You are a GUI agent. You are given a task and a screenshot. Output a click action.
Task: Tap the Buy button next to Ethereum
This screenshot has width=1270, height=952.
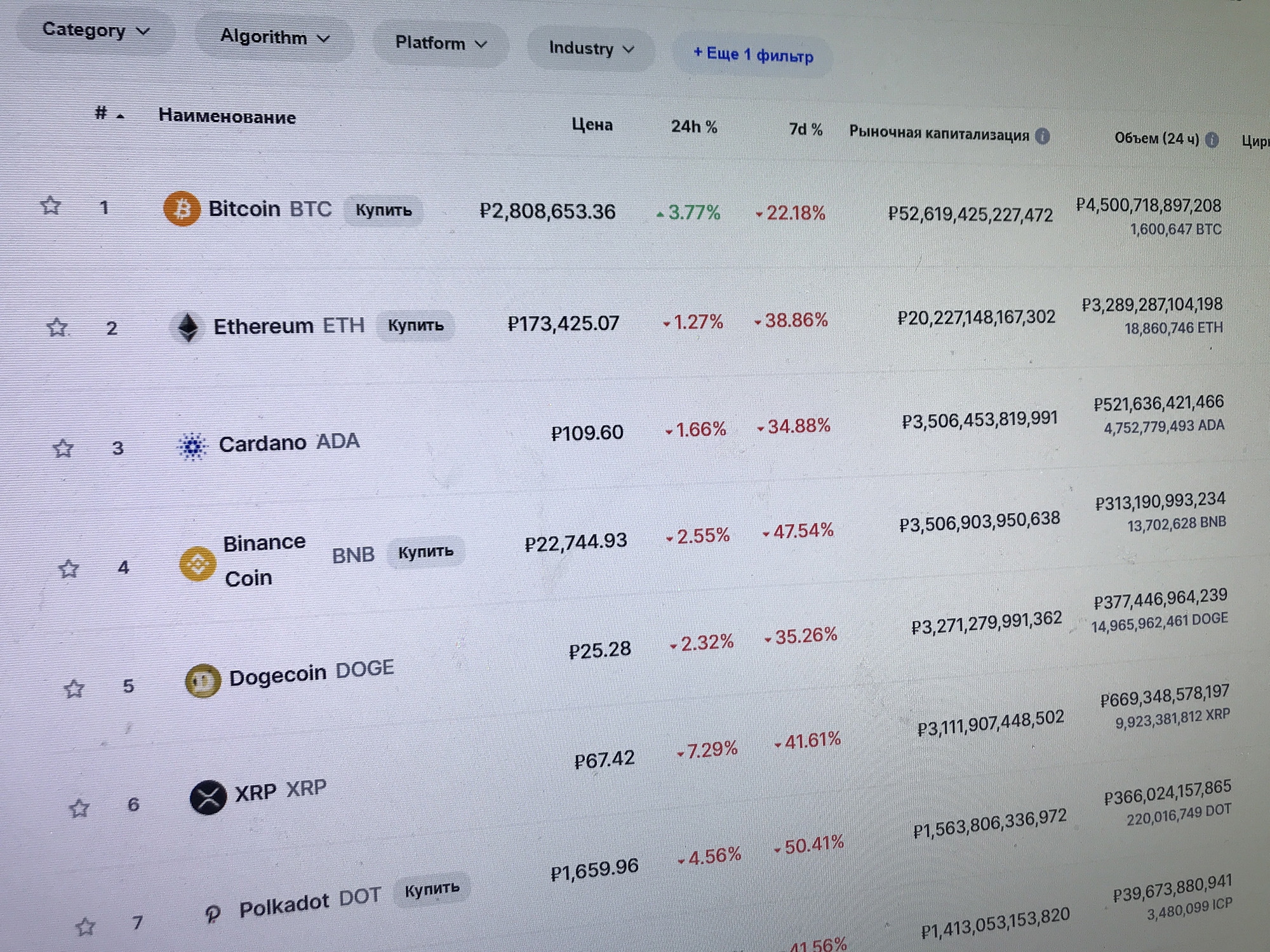pos(416,326)
